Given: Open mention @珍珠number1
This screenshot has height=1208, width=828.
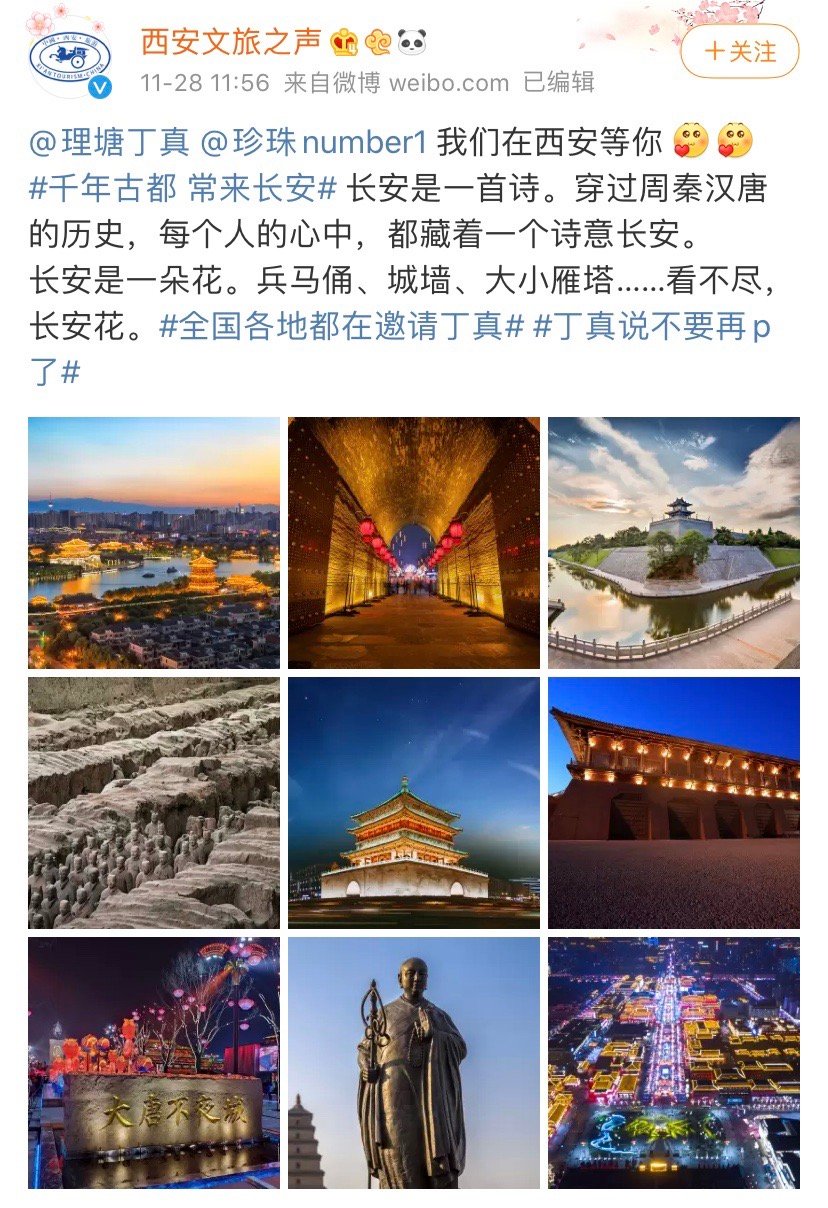Looking at the screenshot, I should pos(314,143).
